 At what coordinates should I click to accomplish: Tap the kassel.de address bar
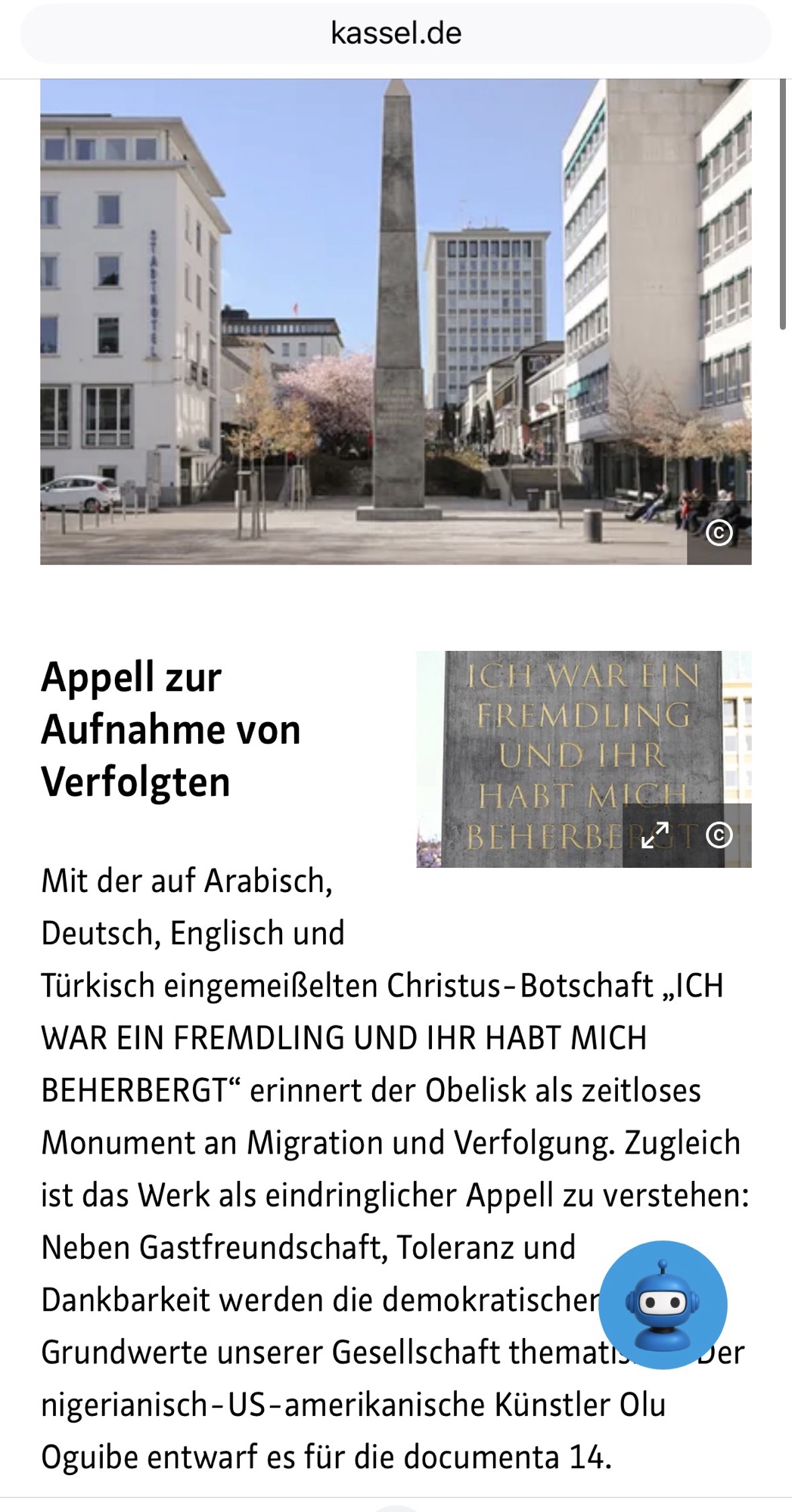click(396, 34)
